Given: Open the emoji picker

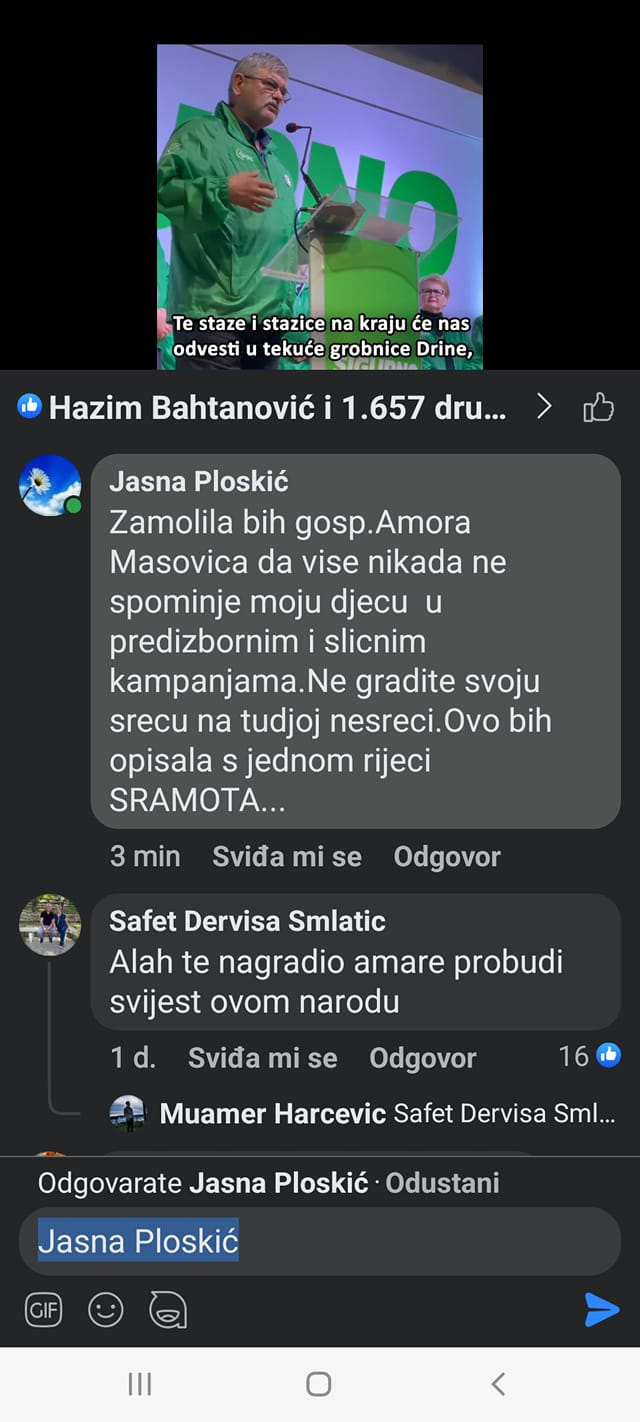Looking at the screenshot, I should (106, 1310).
